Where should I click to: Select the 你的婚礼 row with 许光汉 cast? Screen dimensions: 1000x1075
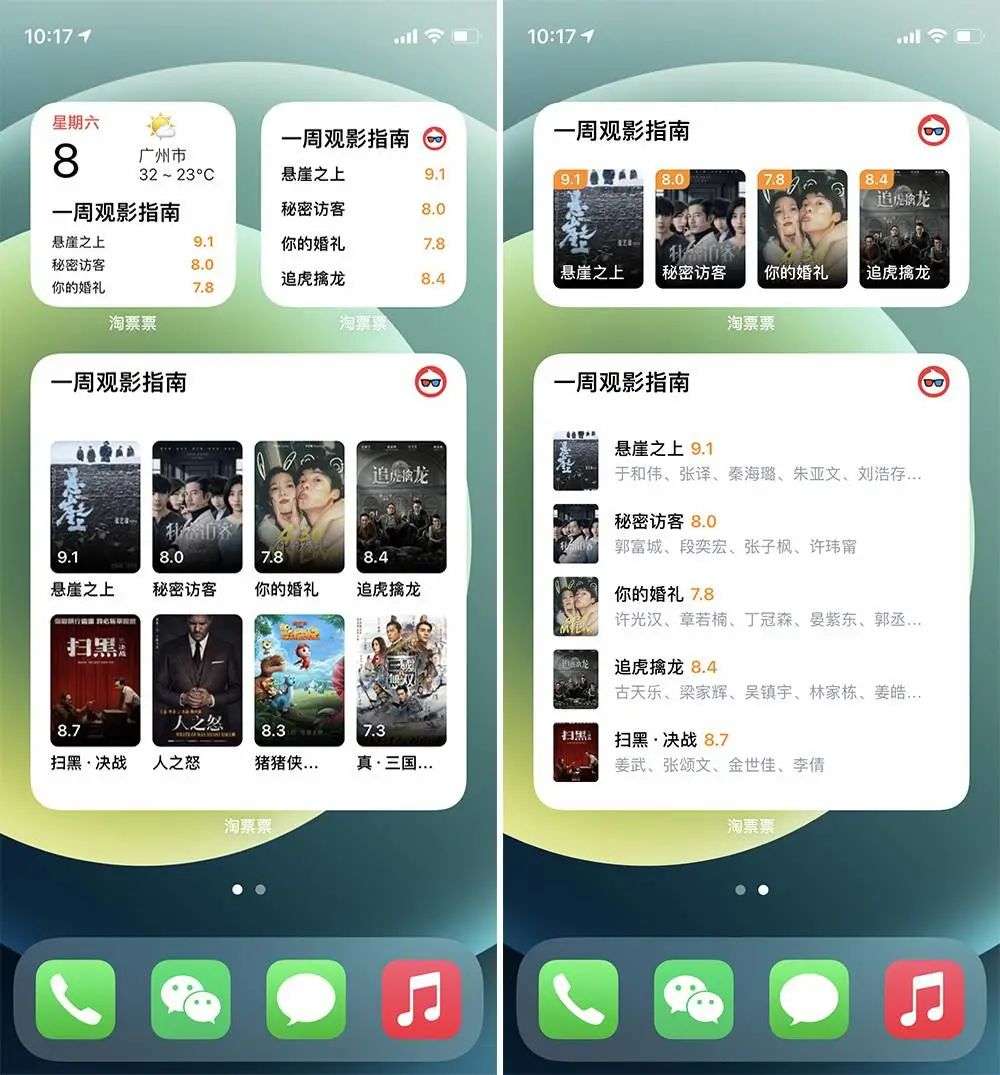[x=751, y=606]
